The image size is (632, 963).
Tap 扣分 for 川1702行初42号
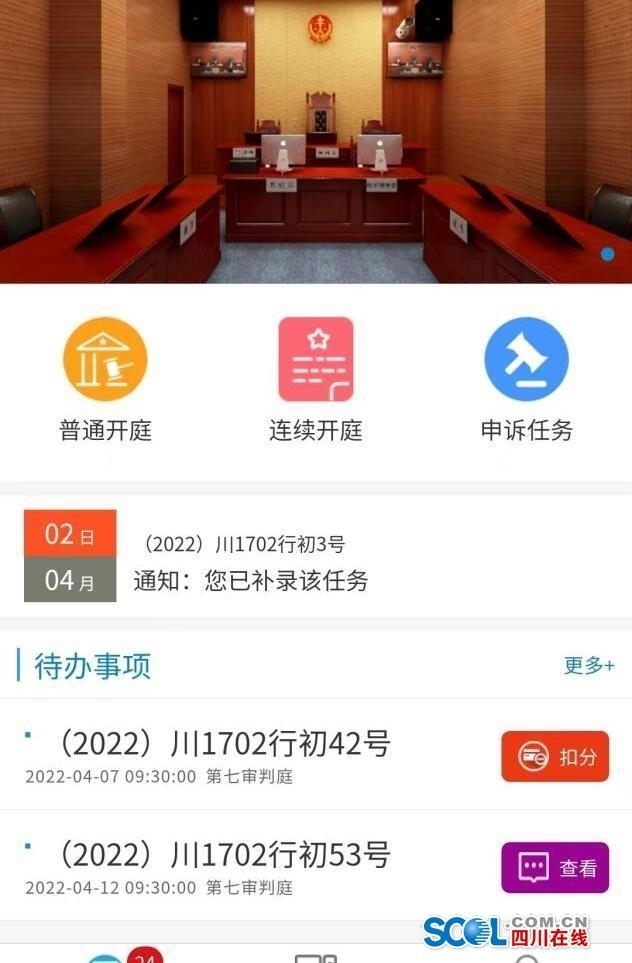point(555,757)
